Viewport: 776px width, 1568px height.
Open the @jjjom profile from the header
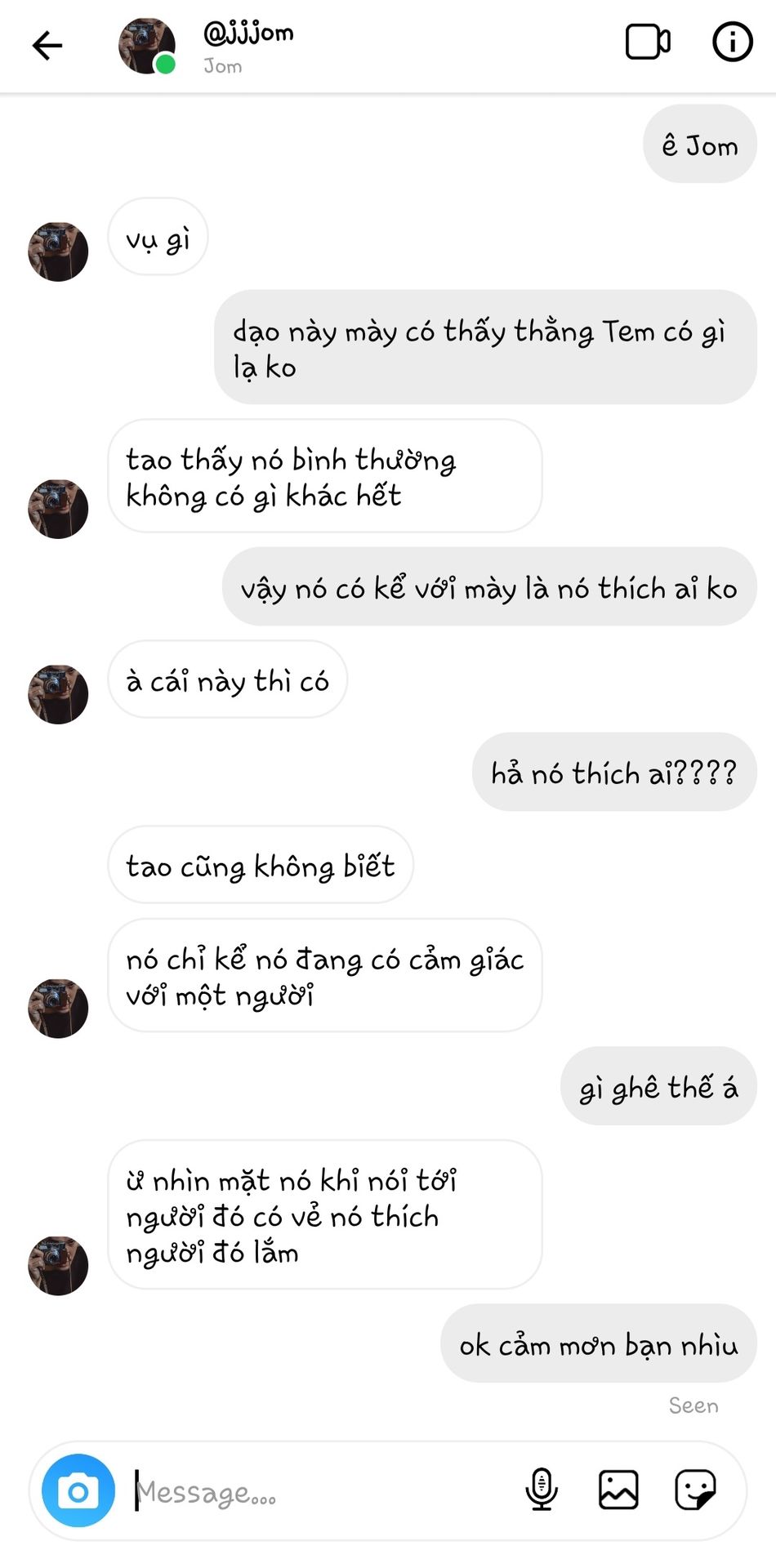pyautogui.click(x=248, y=34)
